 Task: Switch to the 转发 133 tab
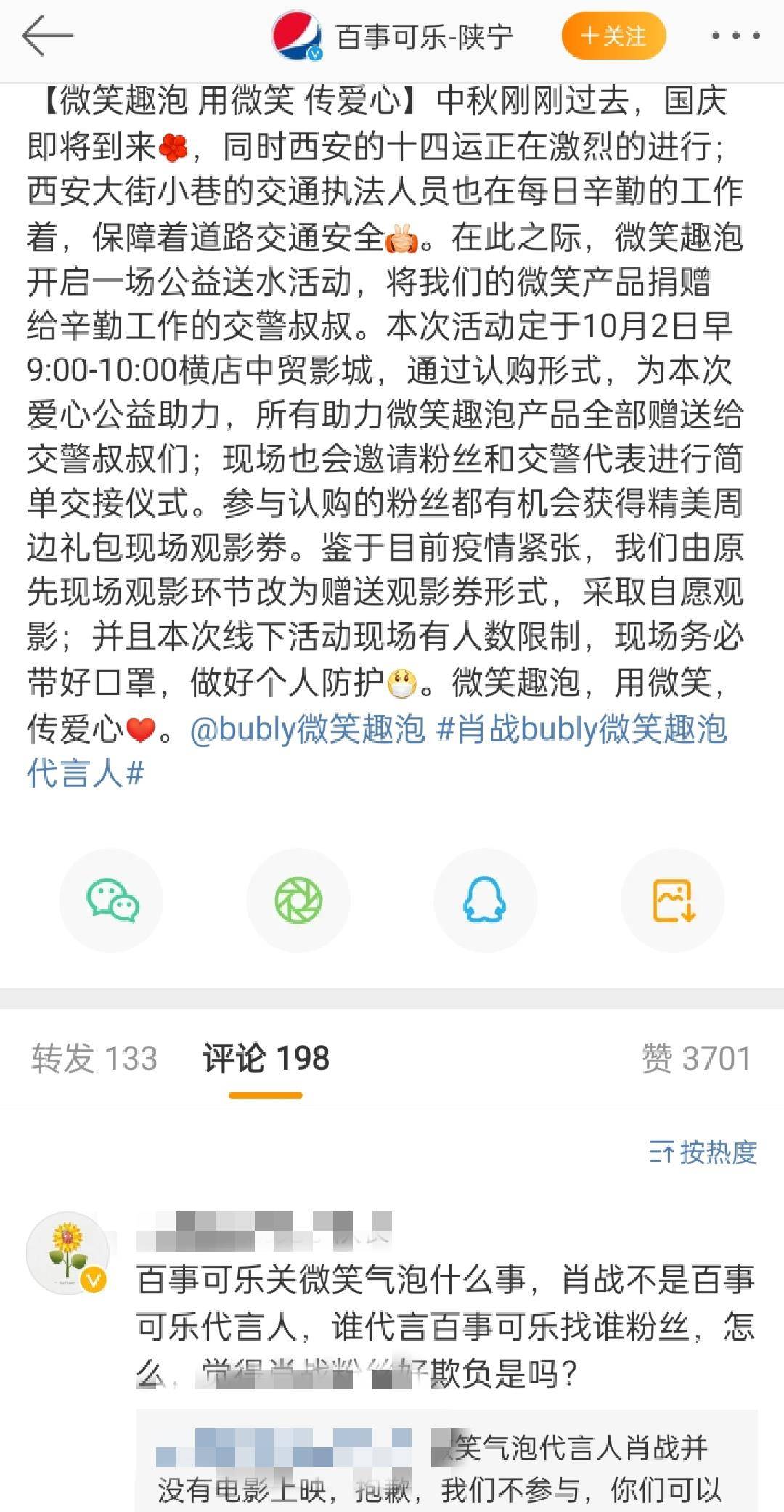click(94, 1059)
